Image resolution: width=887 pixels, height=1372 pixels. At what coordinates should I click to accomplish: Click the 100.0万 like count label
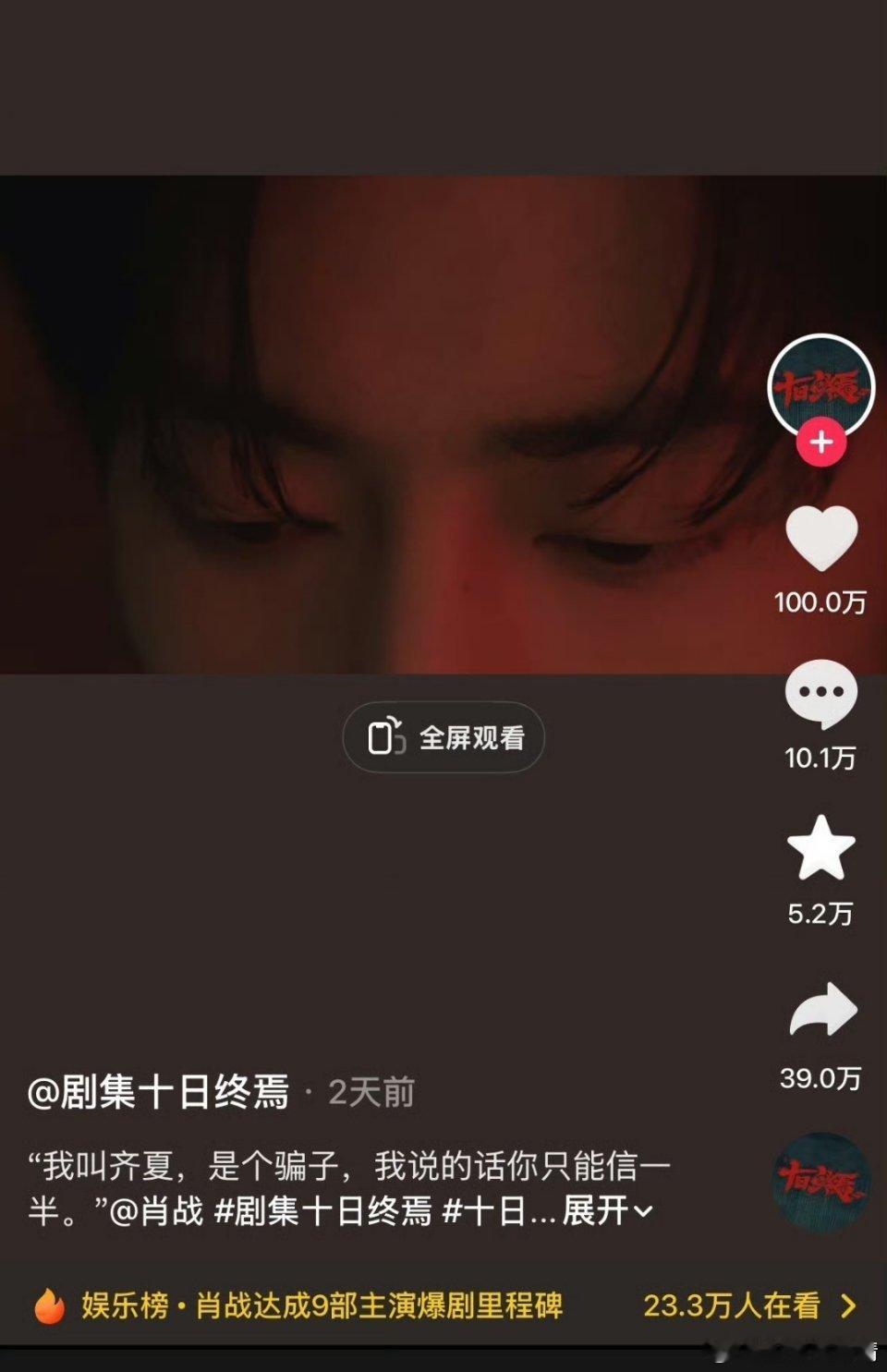coord(820,601)
